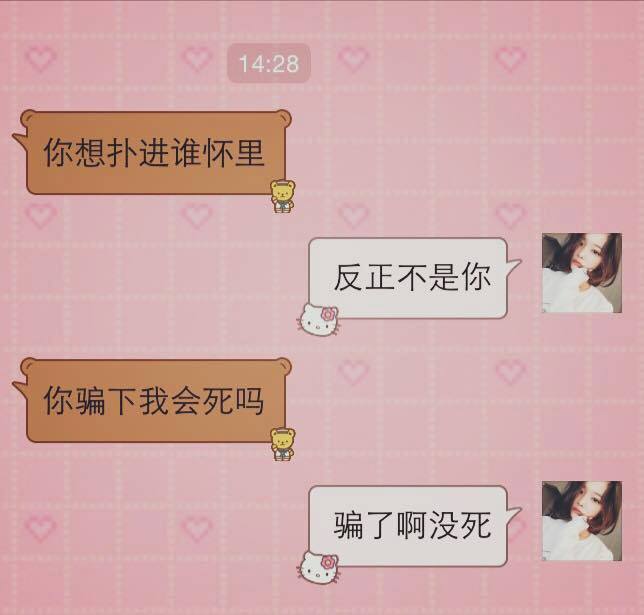This screenshot has height=615, width=644.
Task: Open sender's avatar beside 反正不是你 message
Action: click(x=582, y=273)
